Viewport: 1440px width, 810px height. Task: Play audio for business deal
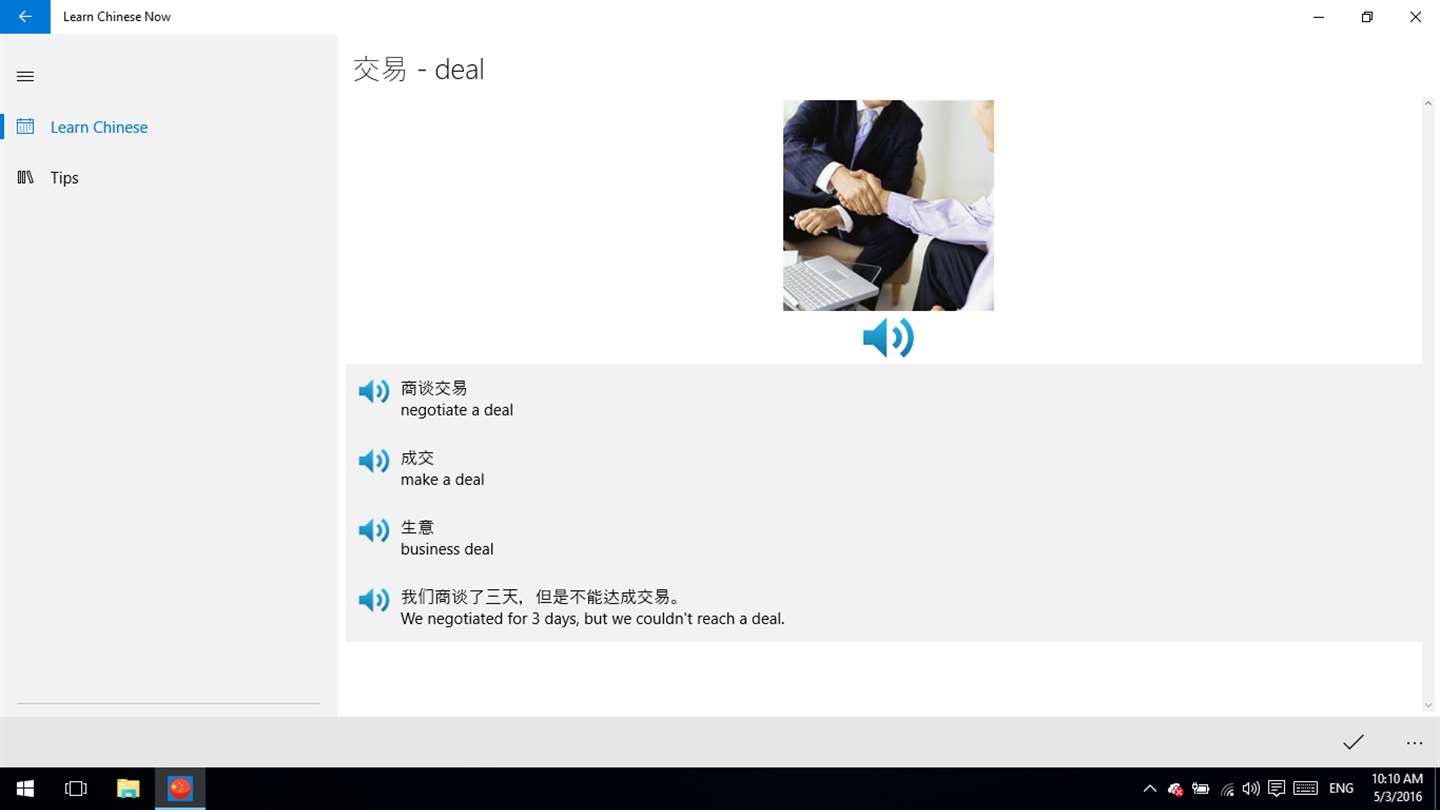374,531
